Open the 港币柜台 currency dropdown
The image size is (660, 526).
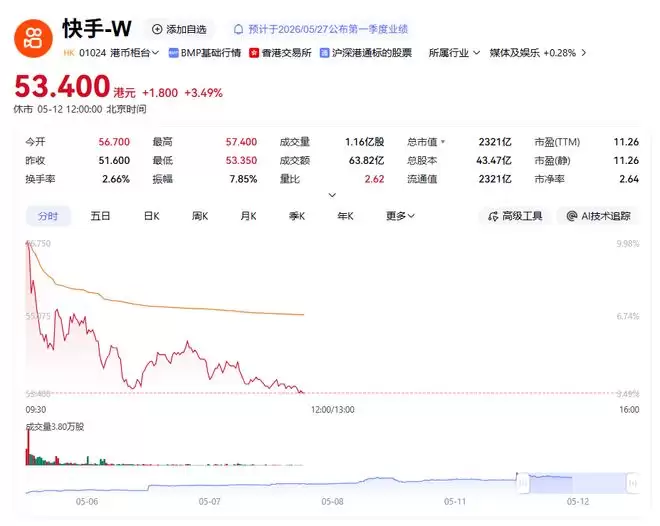coord(135,53)
